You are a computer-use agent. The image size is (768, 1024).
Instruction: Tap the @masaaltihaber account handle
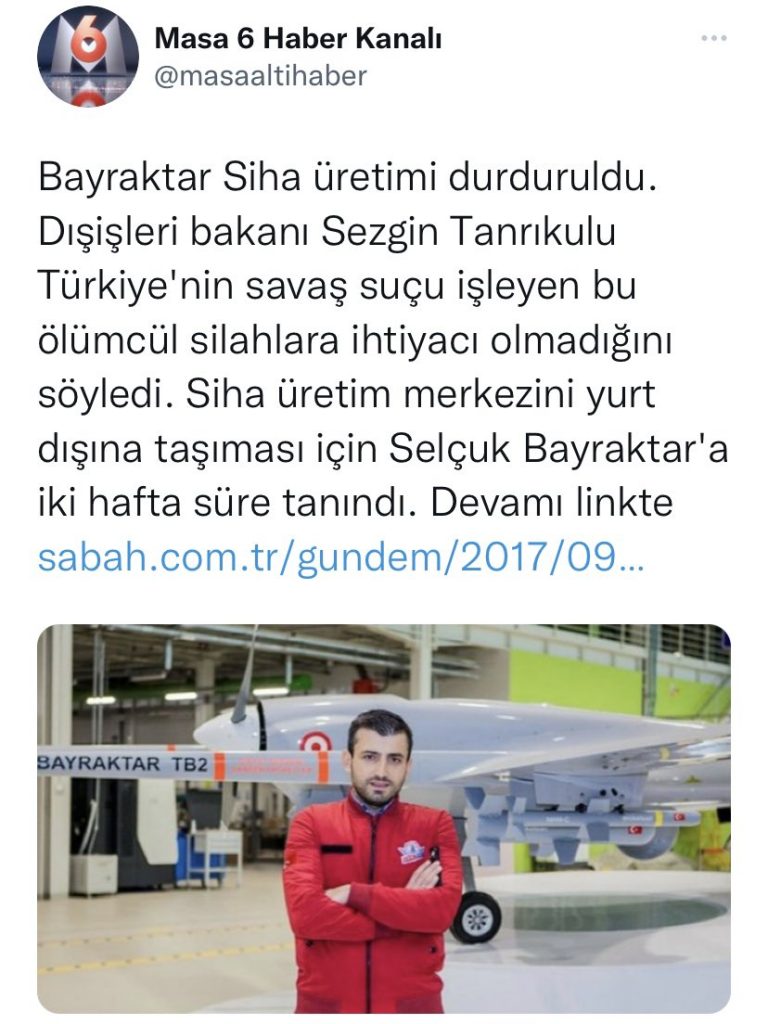click(x=261, y=75)
